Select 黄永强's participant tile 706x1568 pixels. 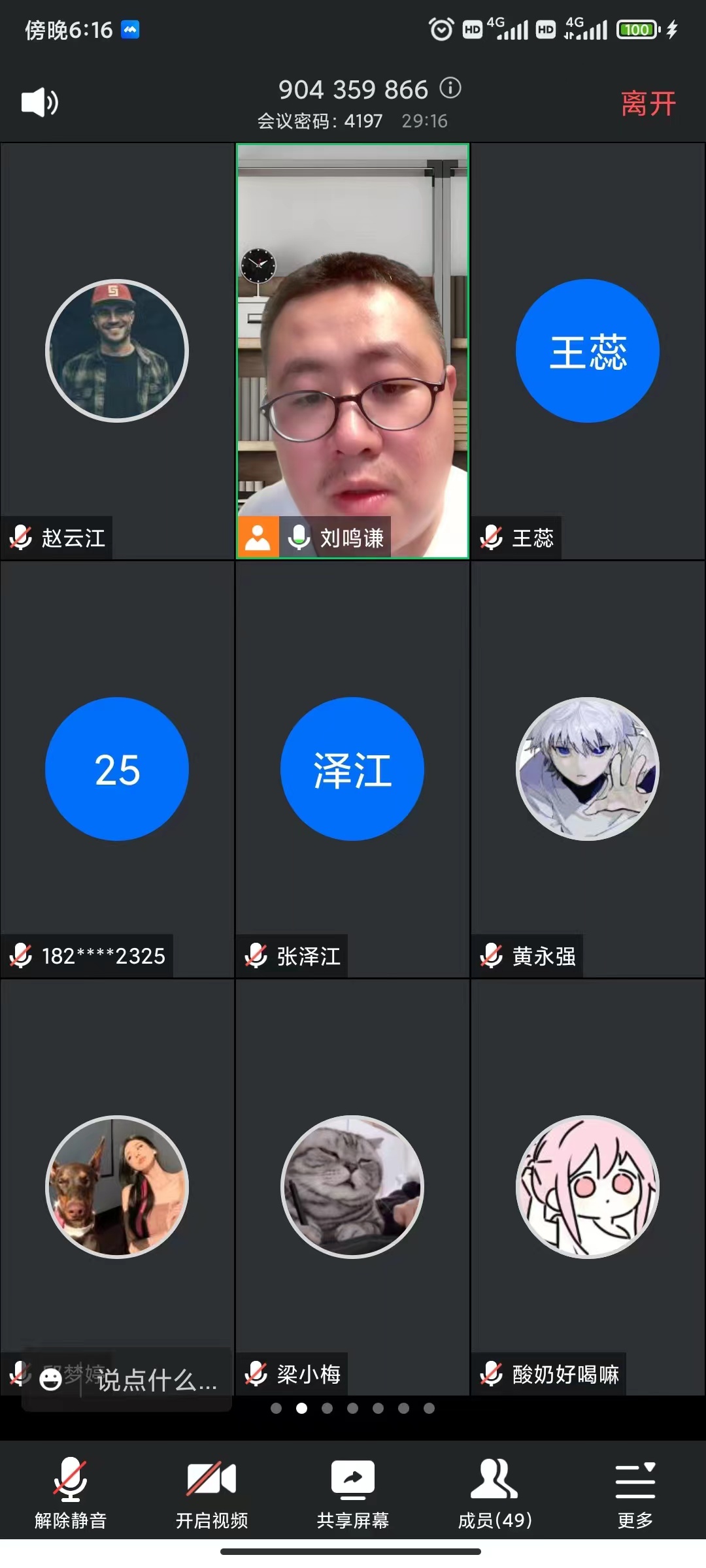[588, 769]
